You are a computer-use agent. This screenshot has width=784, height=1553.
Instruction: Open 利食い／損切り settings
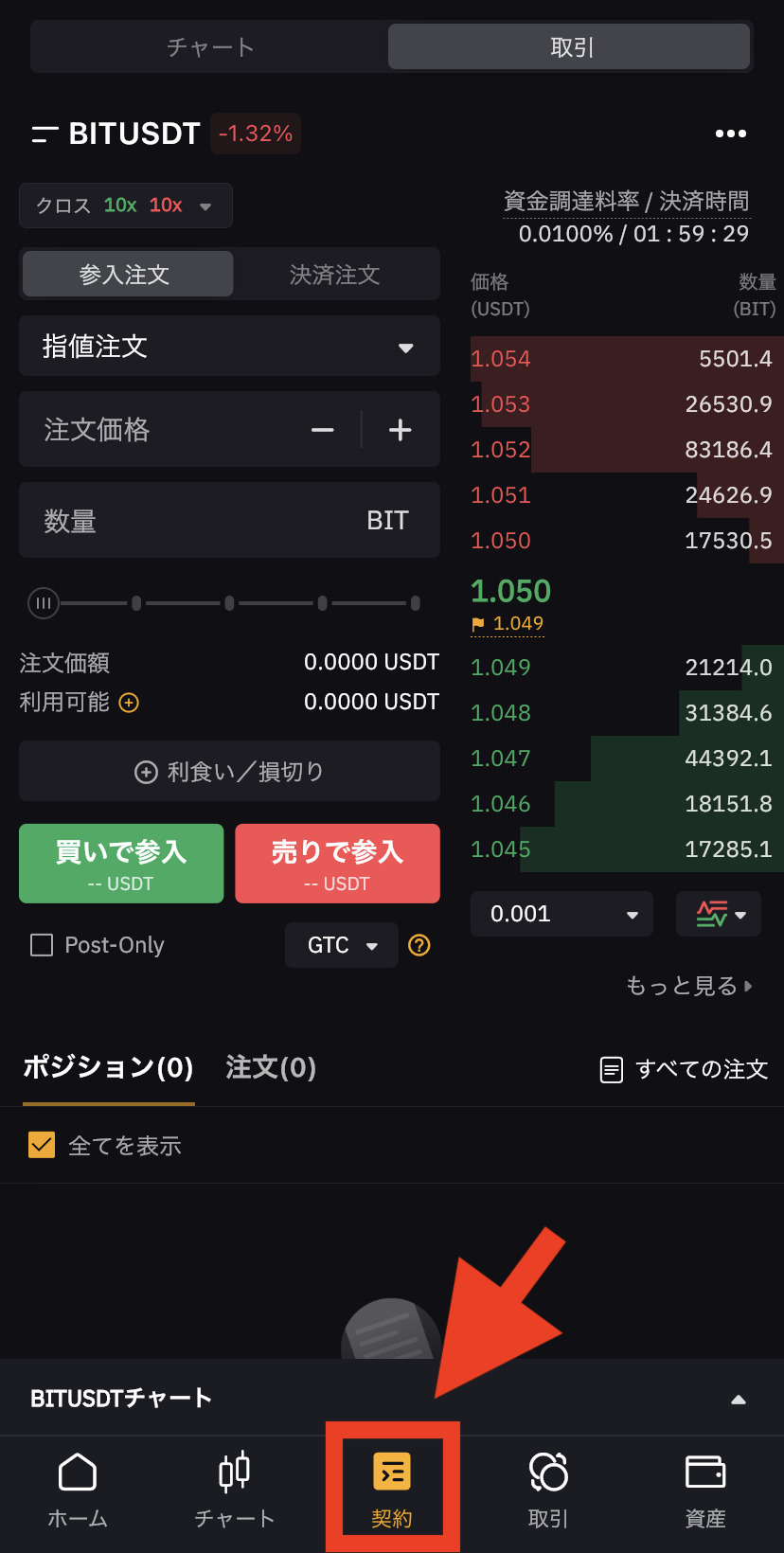pos(229,772)
